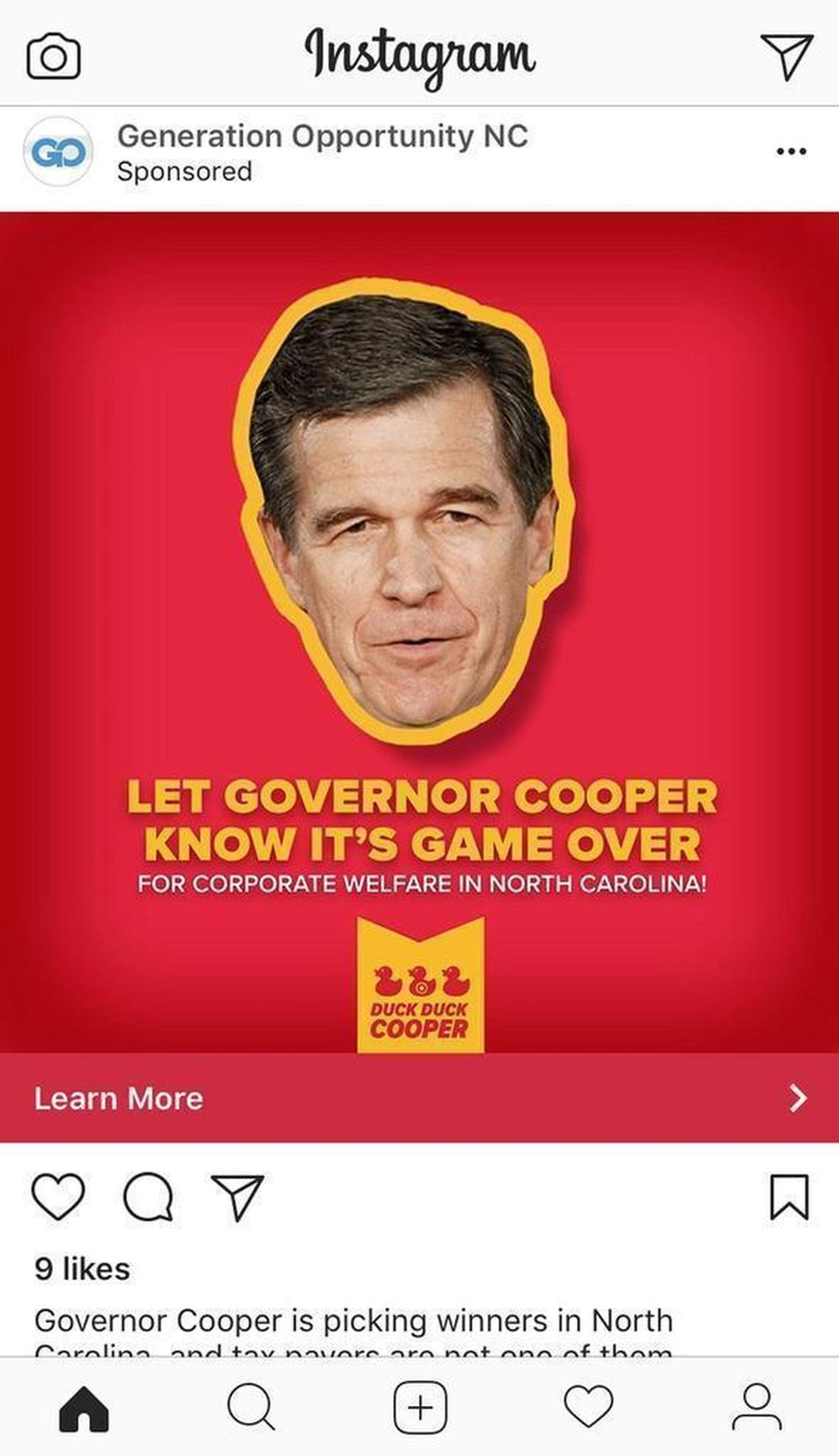Image resolution: width=839 pixels, height=1456 pixels.
Task: Switch to the Profile tab
Action: [x=756, y=1407]
